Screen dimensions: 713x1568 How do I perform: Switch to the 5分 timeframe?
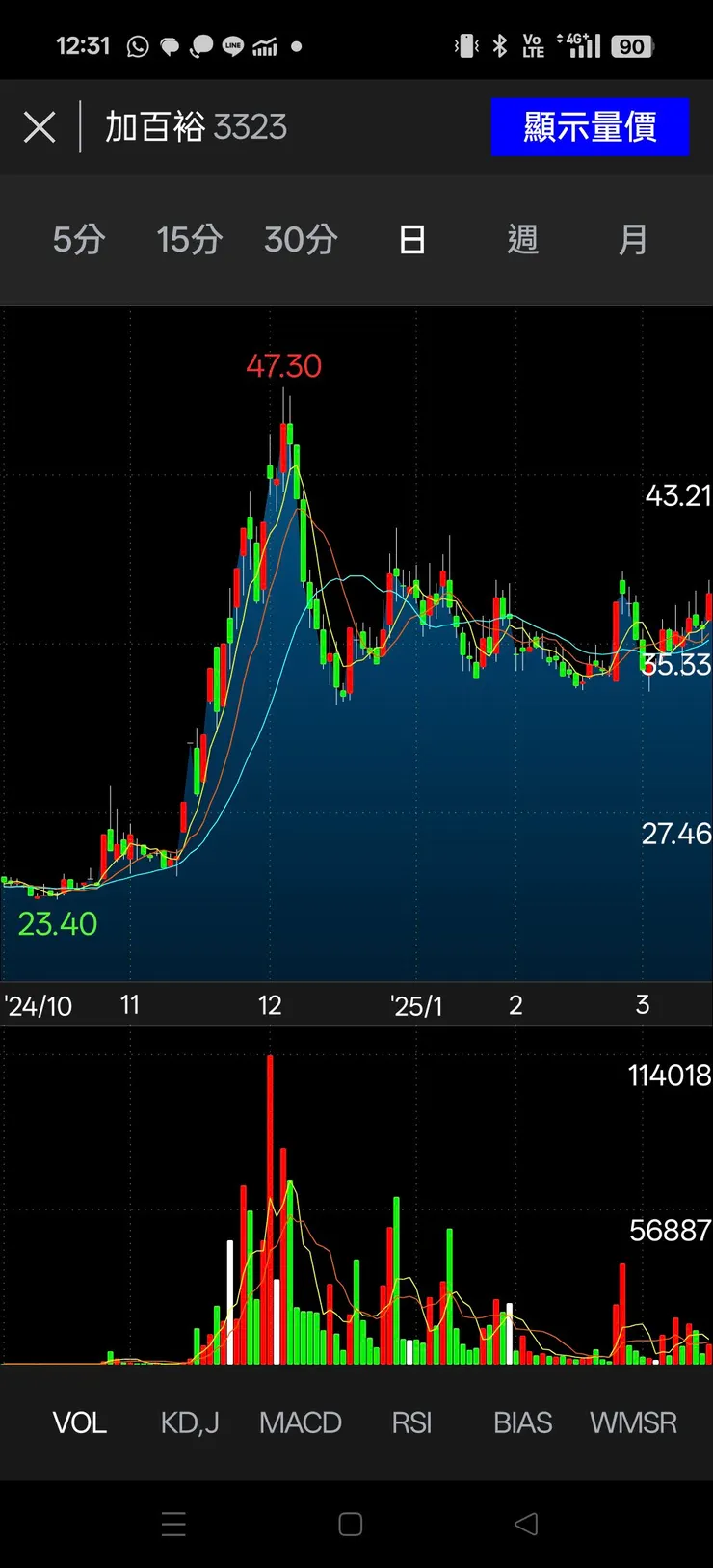[79, 239]
